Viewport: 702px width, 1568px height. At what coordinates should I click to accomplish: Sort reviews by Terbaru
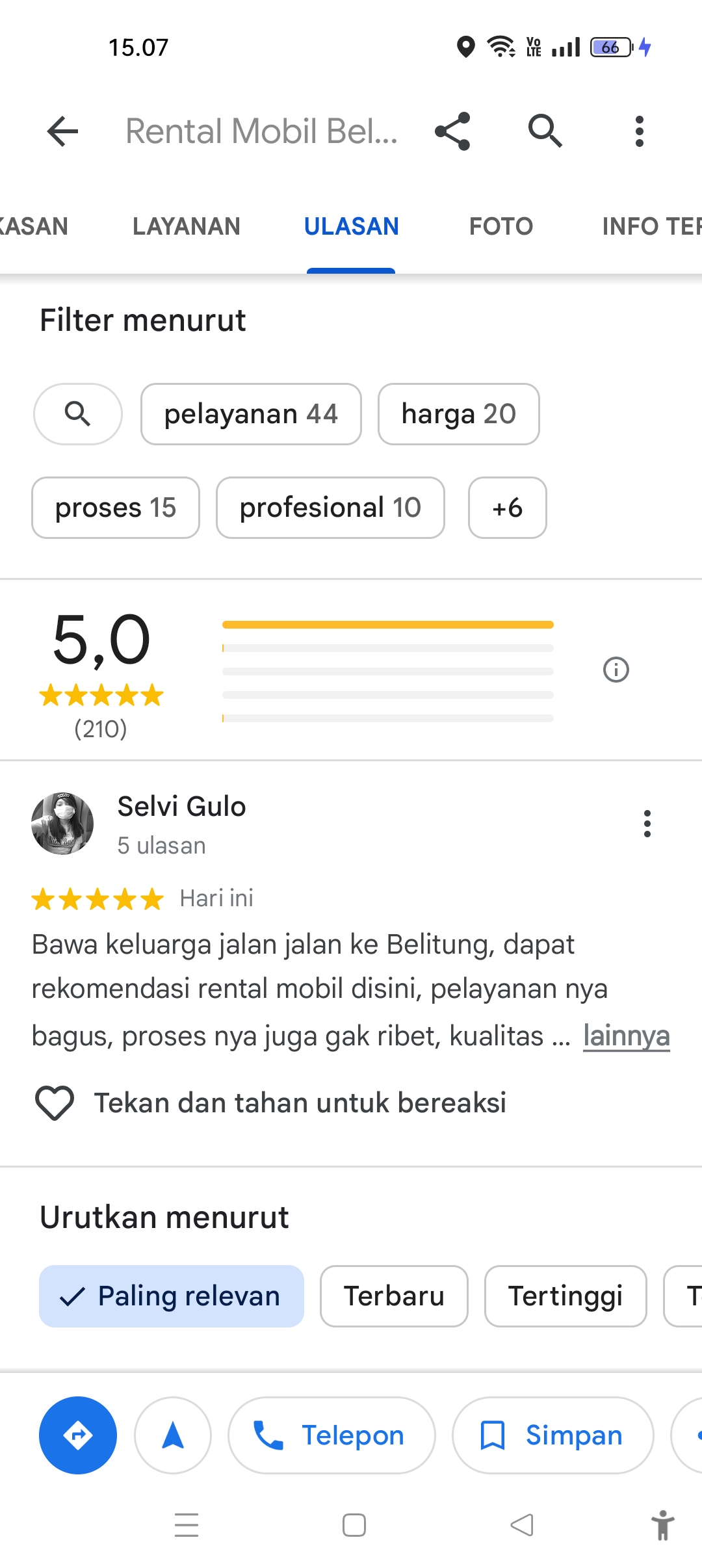click(394, 1296)
